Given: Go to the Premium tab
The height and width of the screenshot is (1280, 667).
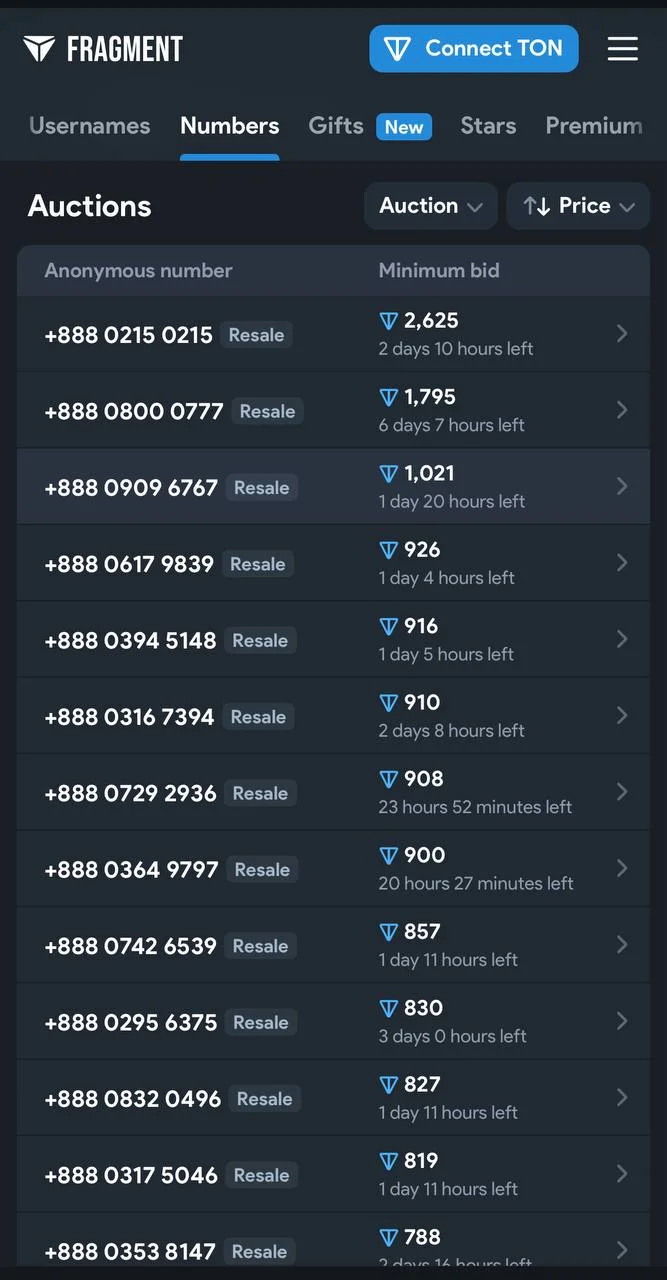Looking at the screenshot, I should 594,126.
